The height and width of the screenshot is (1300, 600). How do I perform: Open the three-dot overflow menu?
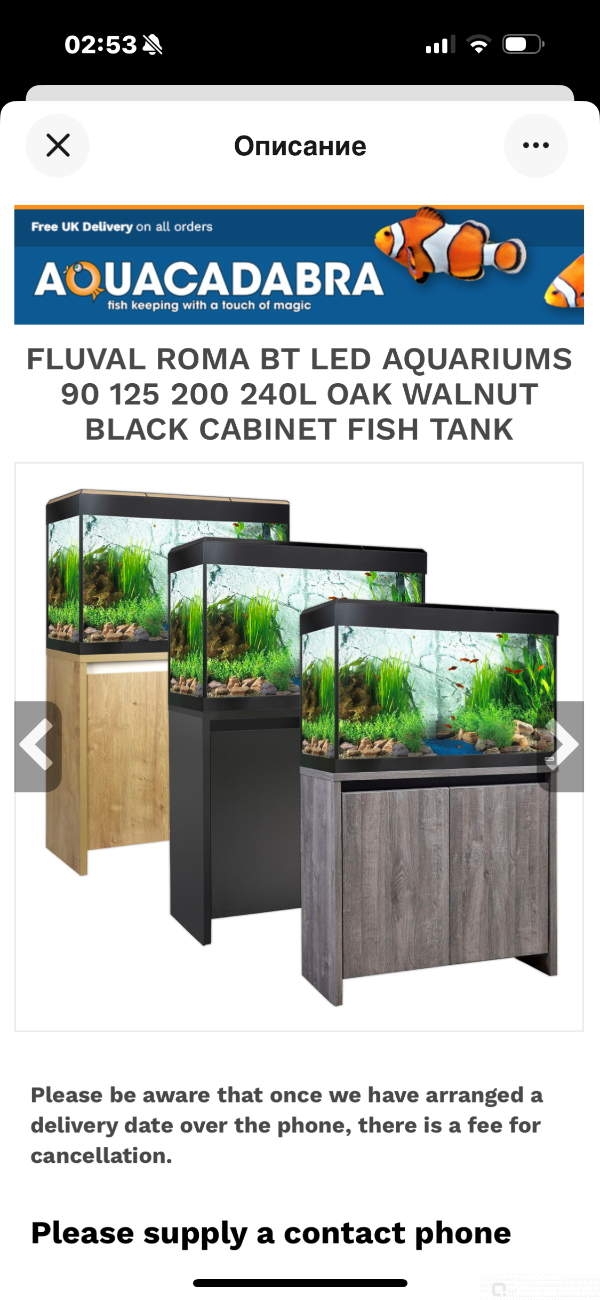tap(536, 146)
